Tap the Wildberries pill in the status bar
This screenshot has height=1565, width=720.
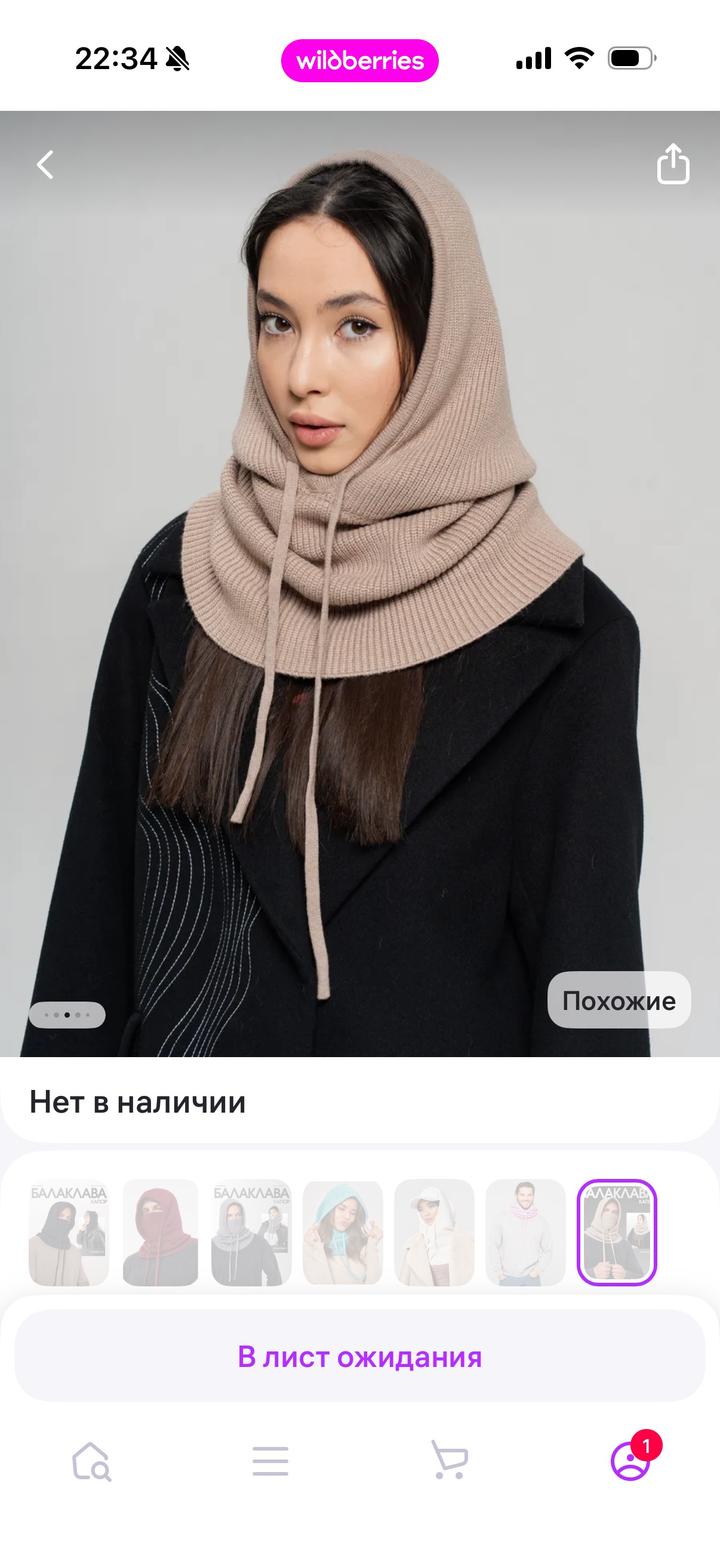pos(360,60)
